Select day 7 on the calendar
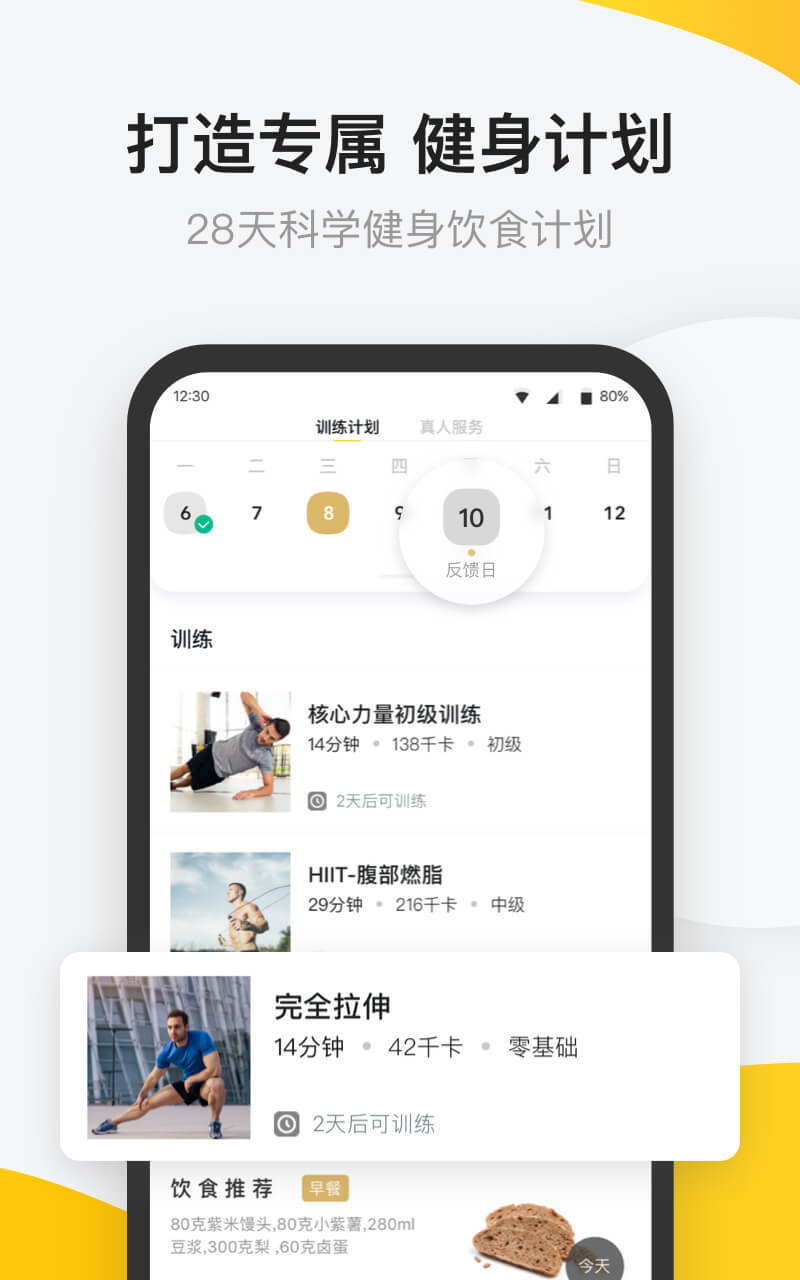This screenshot has height=1280, width=800. pos(257,513)
